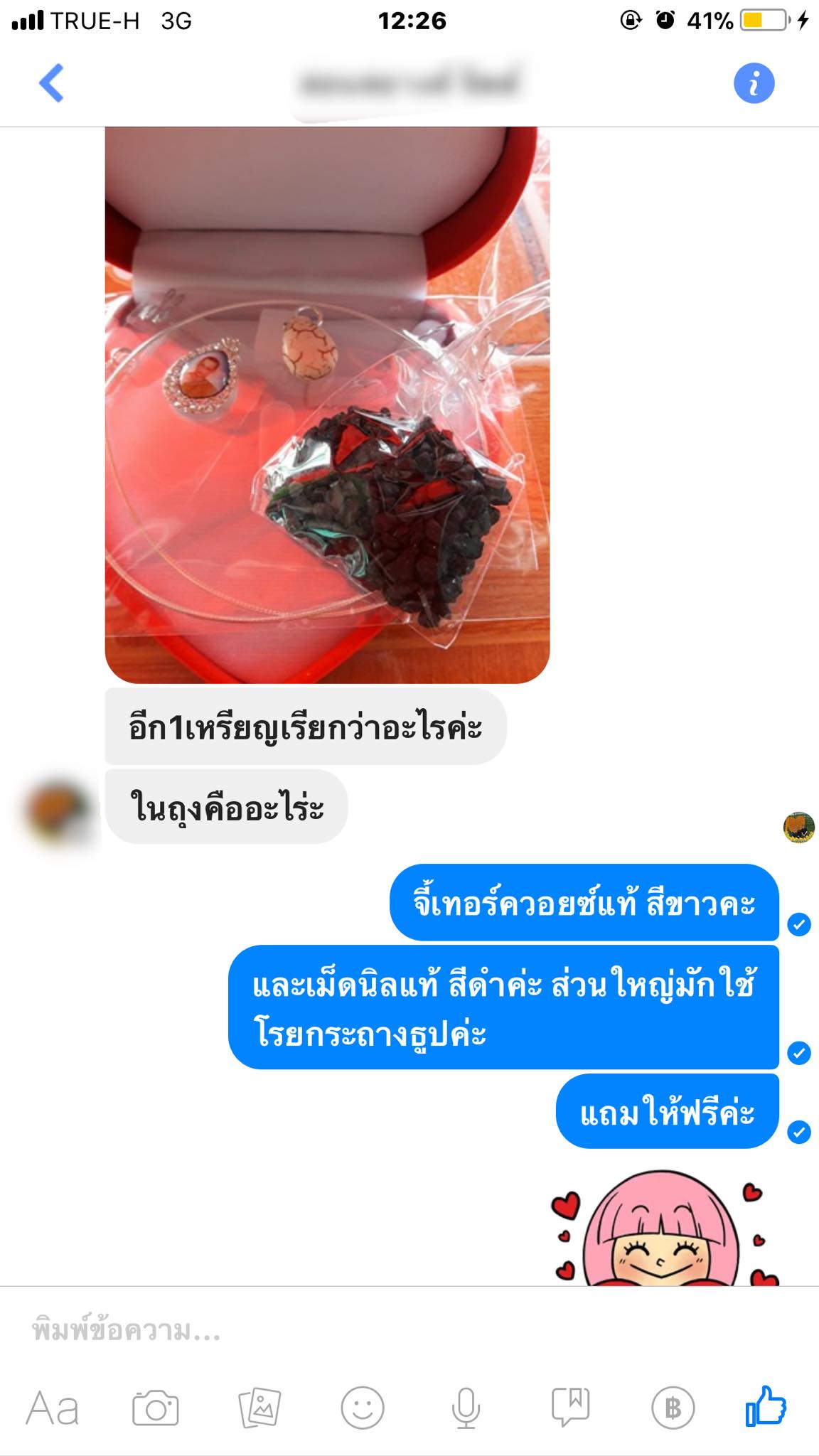Image resolution: width=819 pixels, height=1456 pixels.
Task: View the received jewelry photo full screen
Action: [x=327, y=405]
